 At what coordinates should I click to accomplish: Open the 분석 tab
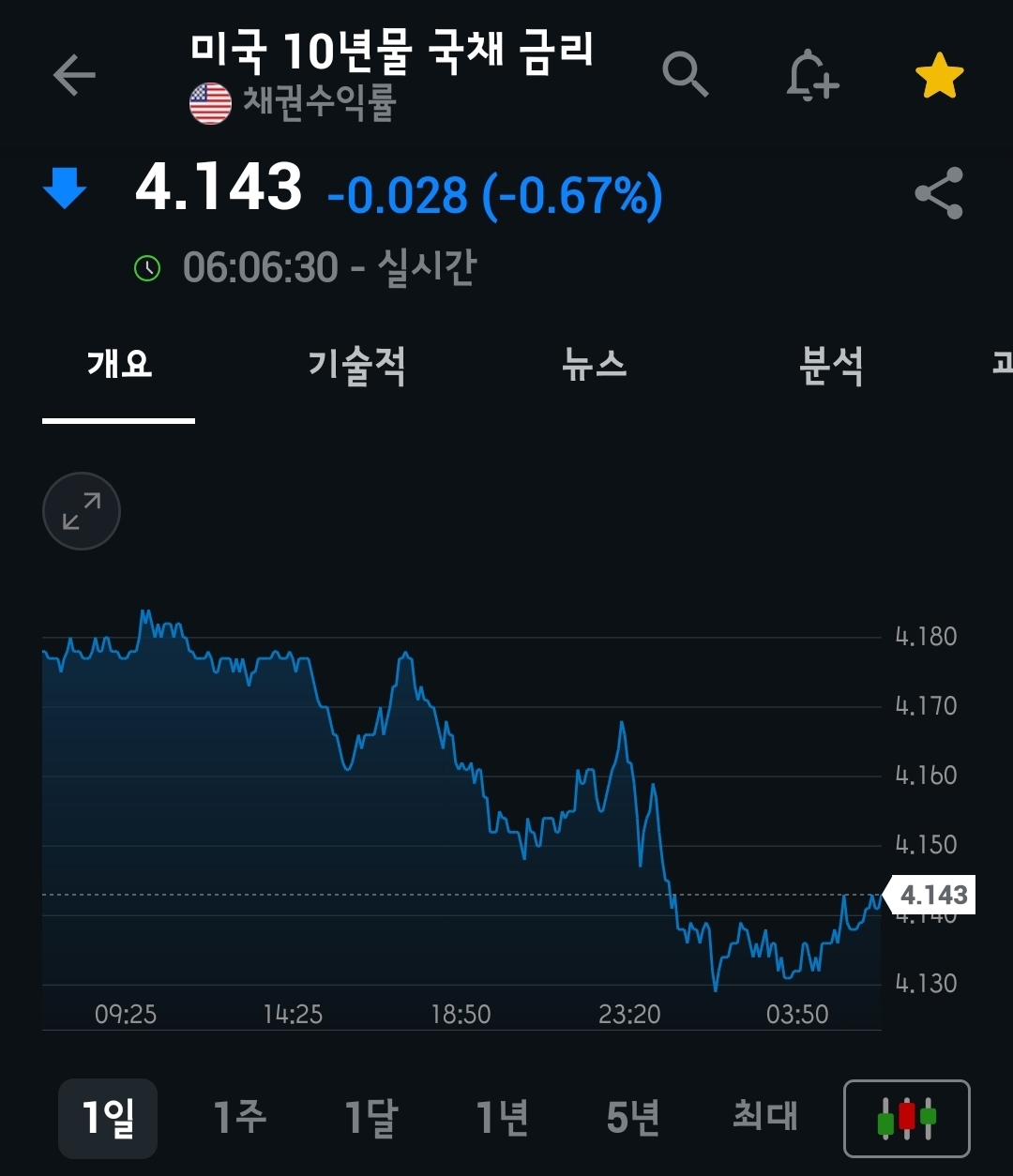[x=831, y=364]
